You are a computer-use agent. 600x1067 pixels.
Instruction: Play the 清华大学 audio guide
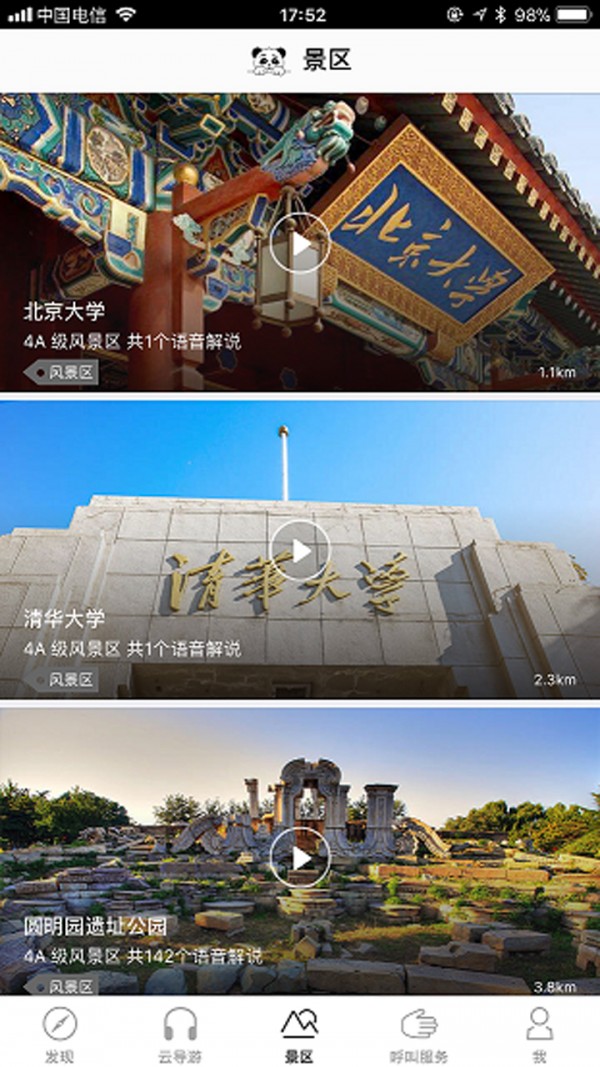299,551
